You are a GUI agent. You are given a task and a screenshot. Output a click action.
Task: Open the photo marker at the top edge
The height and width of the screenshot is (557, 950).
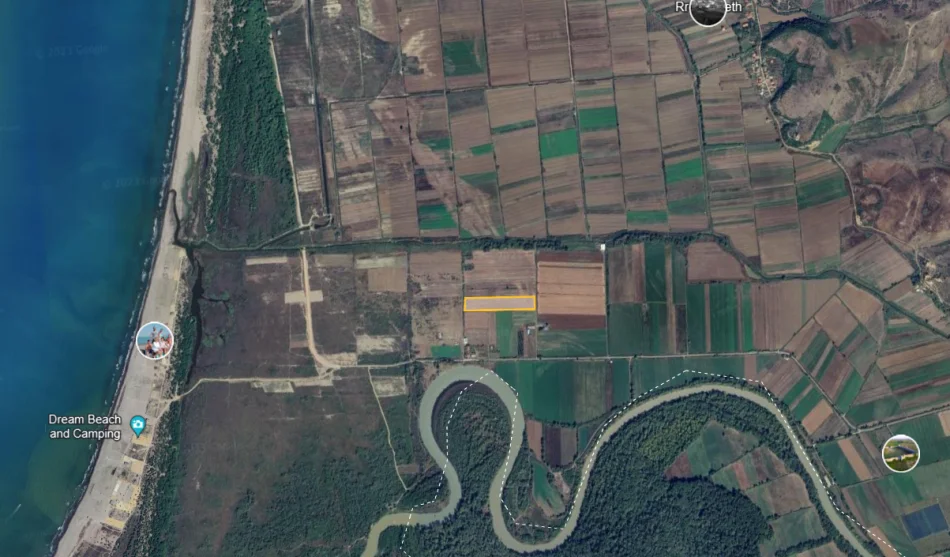707,10
